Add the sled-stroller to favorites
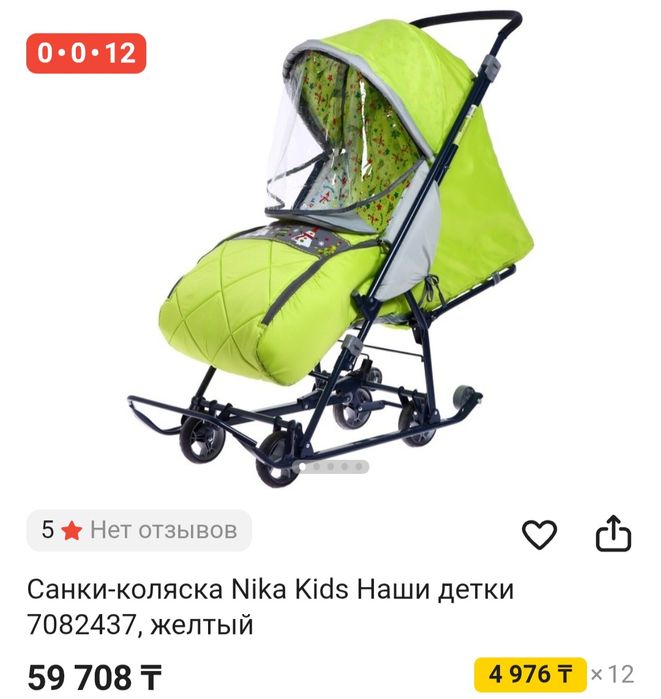The width and height of the screenshot is (661, 699). [x=540, y=535]
